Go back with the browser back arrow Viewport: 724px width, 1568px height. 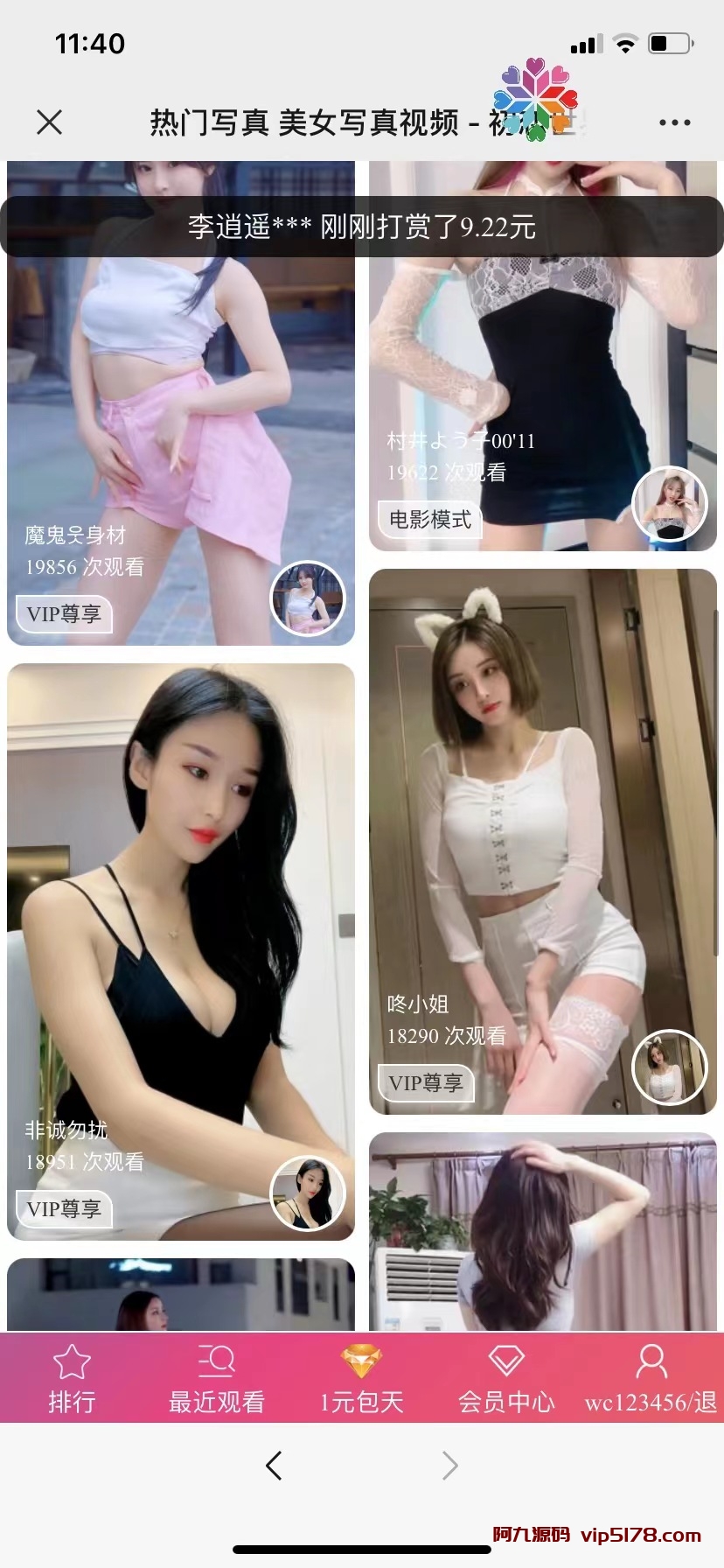pos(274,1465)
